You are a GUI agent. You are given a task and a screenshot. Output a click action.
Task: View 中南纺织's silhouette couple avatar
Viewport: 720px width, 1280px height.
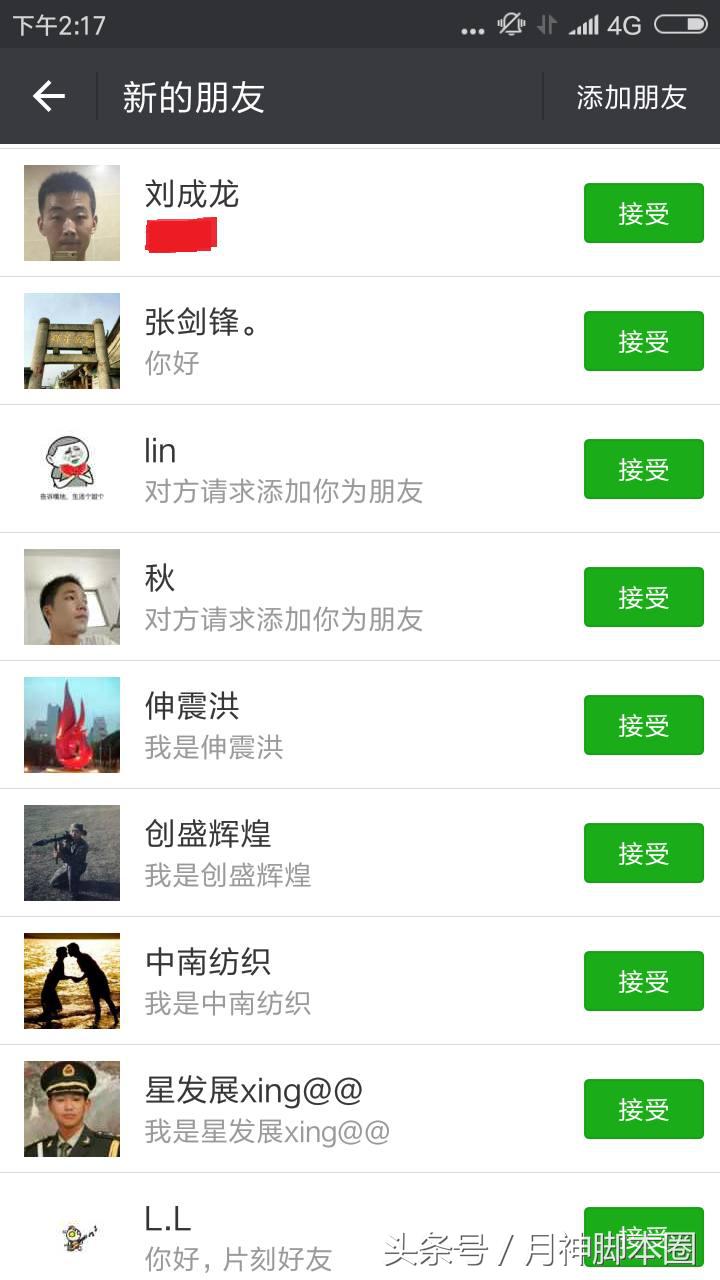(x=71, y=980)
